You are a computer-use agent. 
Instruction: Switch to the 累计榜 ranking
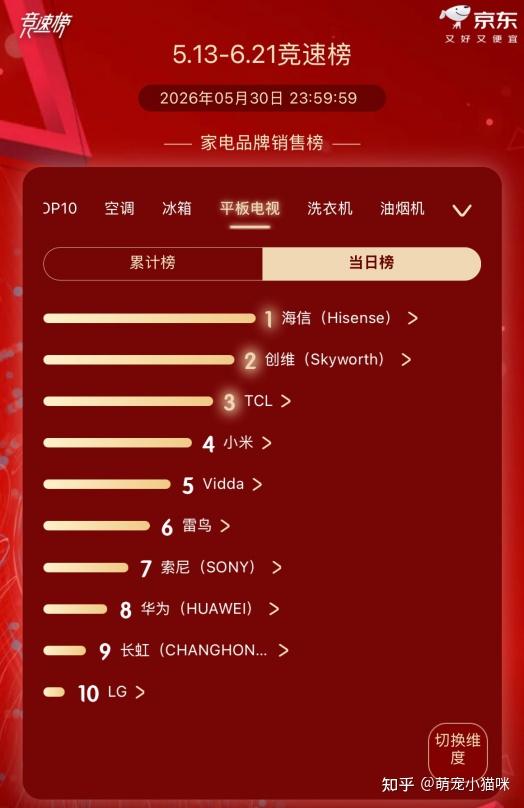tap(153, 263)
